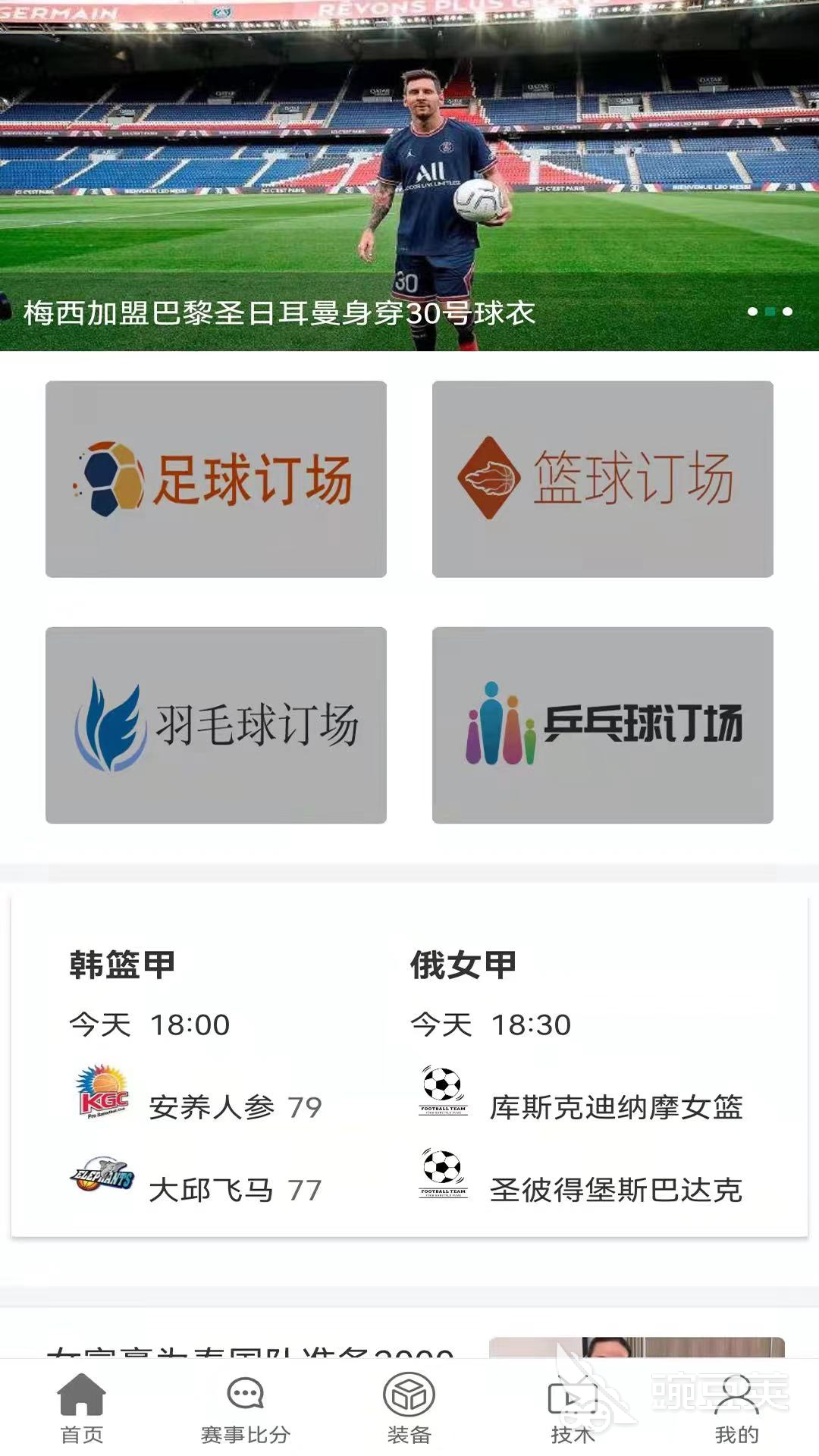Open the 足球订场 football booking section

(x=216, y=478)
